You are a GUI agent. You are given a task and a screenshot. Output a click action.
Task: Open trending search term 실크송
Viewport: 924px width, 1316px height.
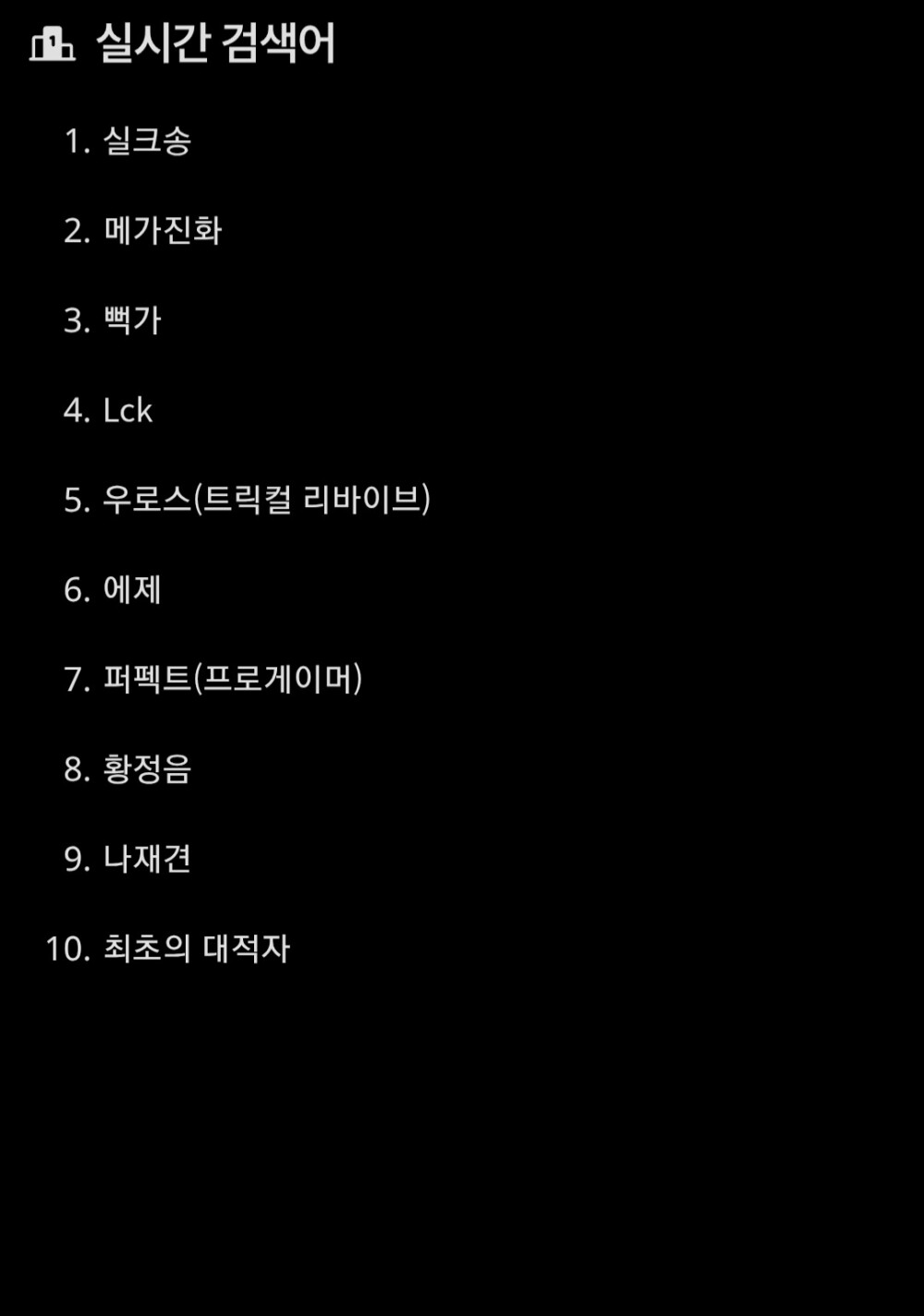click(x=146, y=141)
